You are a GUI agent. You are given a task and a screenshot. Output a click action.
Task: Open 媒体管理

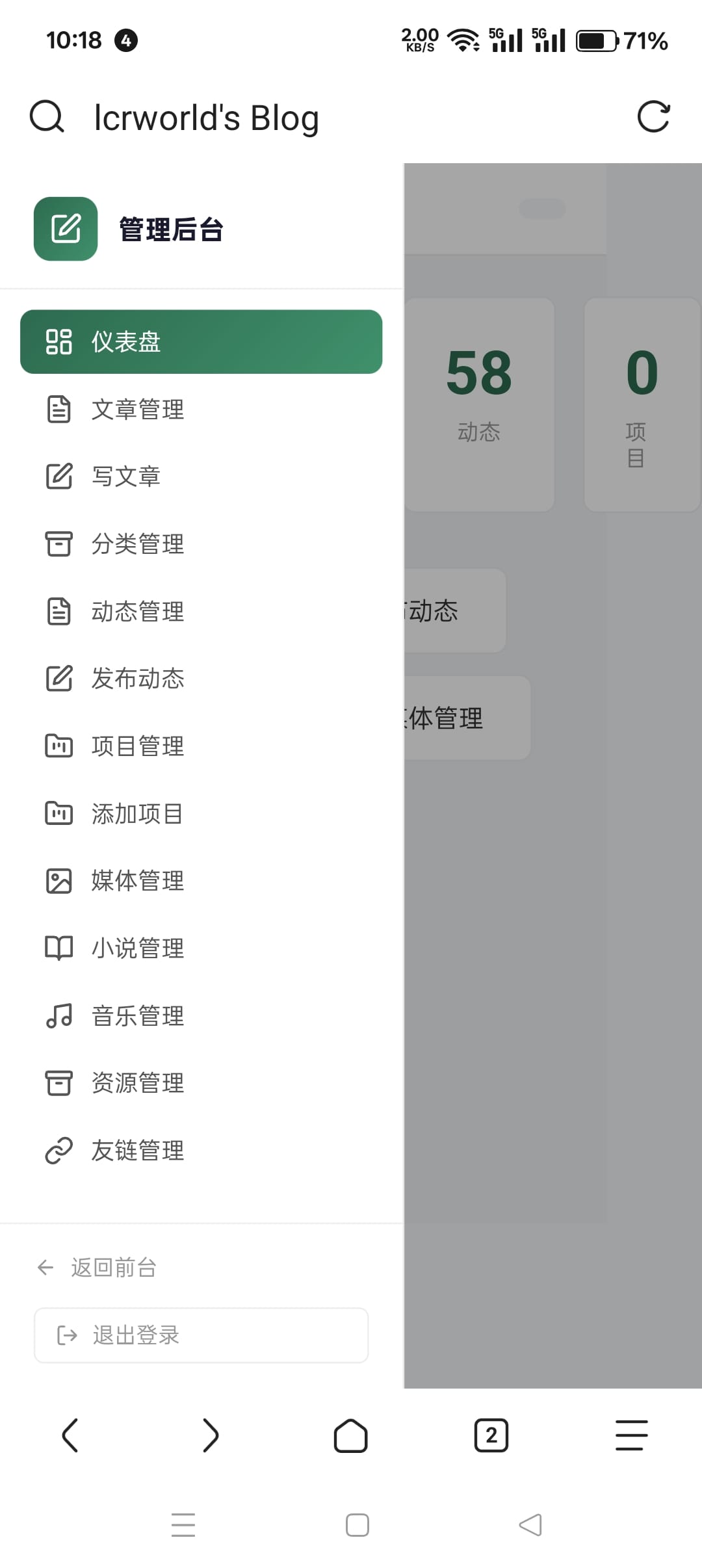click(201, 881)
